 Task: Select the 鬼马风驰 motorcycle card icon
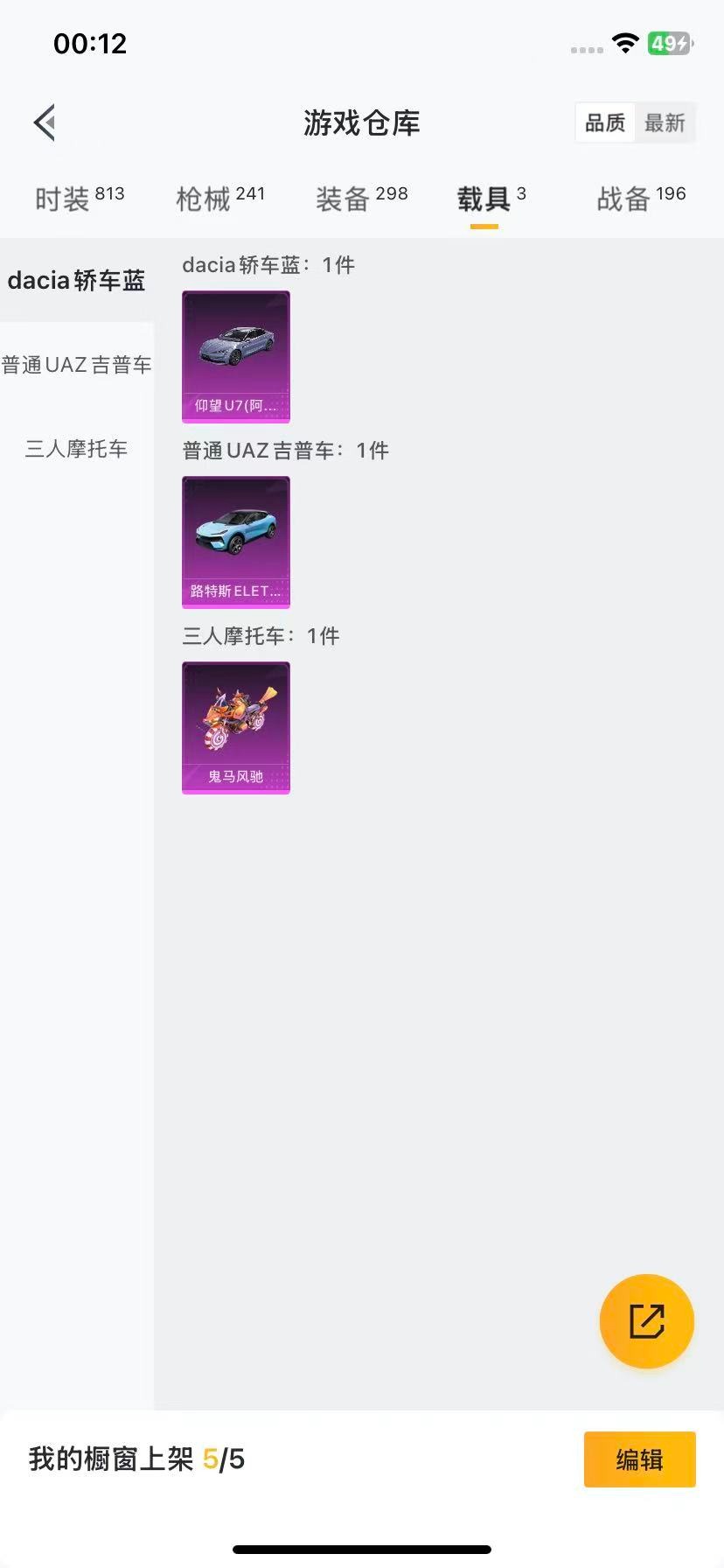coord(235,728)
